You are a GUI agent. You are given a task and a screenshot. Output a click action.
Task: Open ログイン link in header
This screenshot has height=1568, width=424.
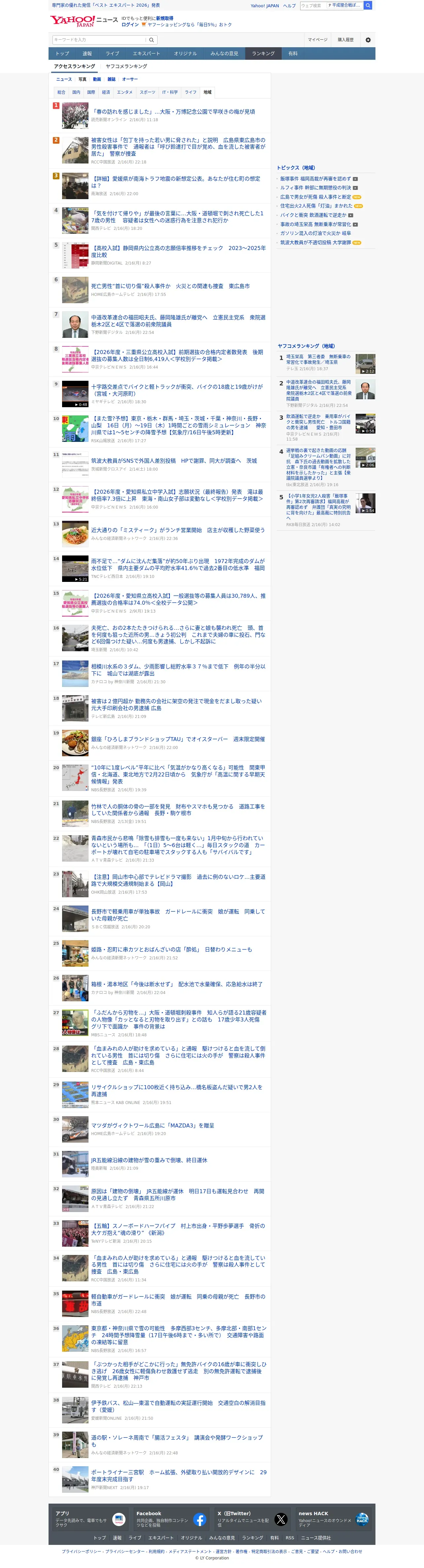[129, 25]
